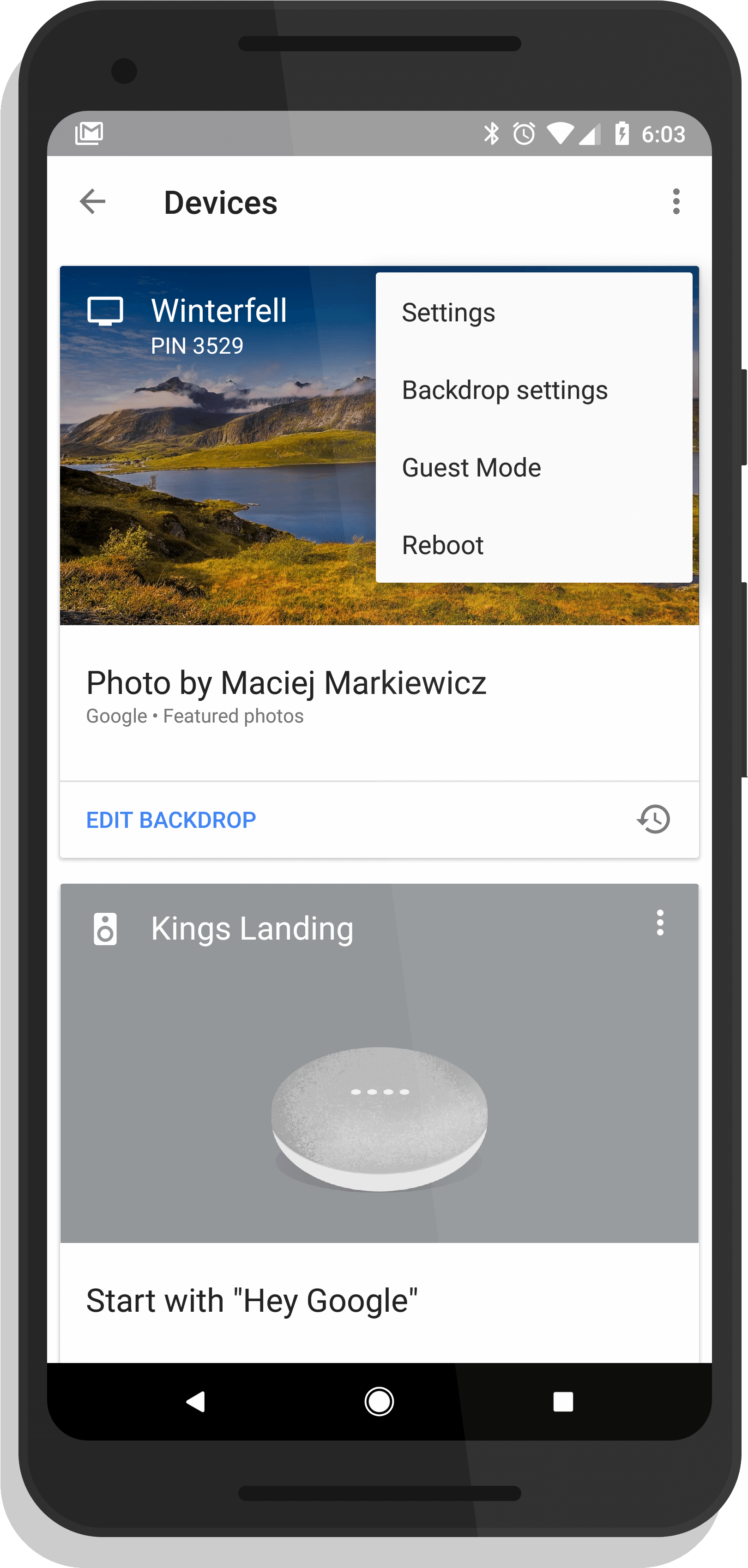This screenshot has height=1568, width=748.
Task: Select Settings from the popup menu
Action: [x=448, y=313]
